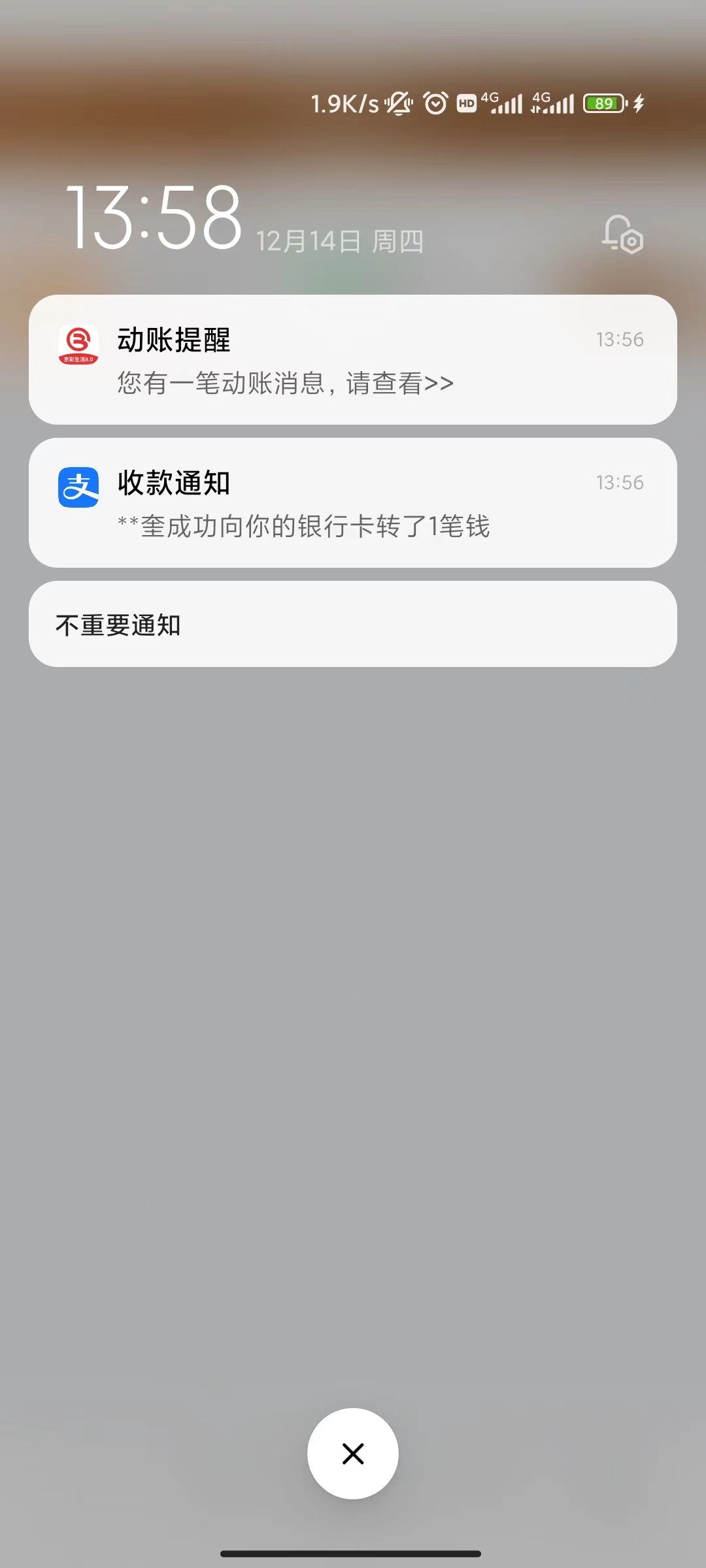The width and height of the screenshot is (706, 1568).
Task: Clear all notifications with the X button
Action: tap(352, 1454)
